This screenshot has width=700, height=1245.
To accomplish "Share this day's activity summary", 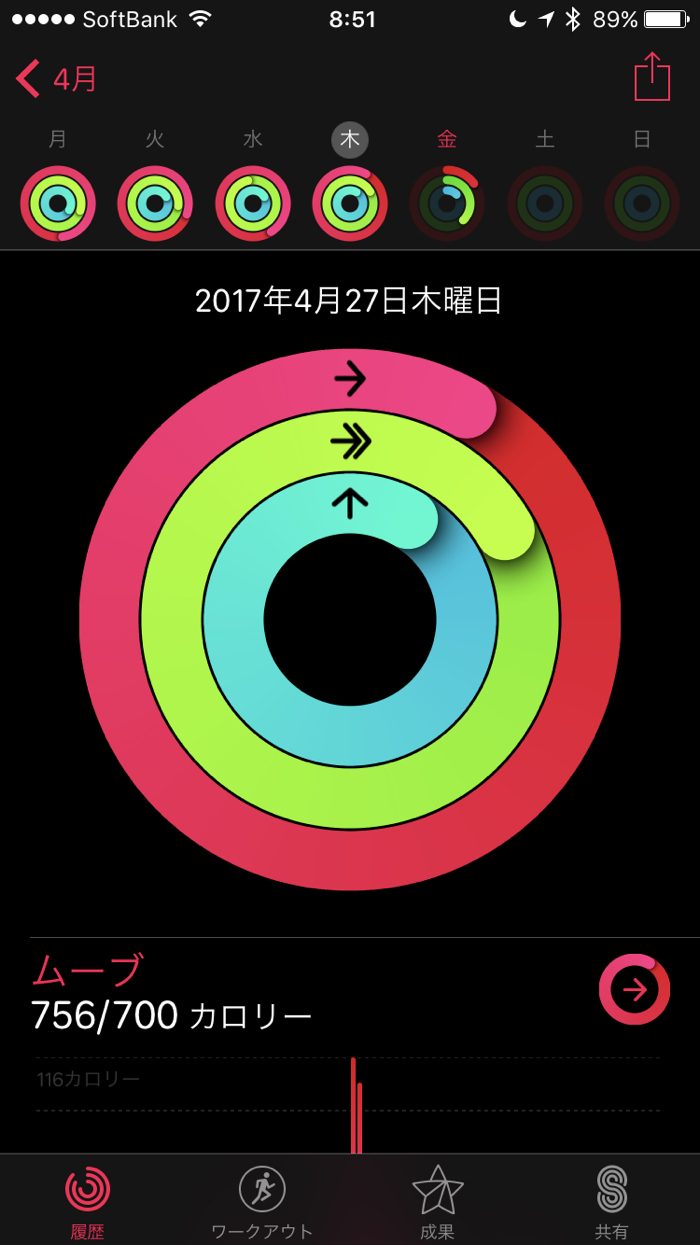I will pyautogui.click(x=651, y=77).
